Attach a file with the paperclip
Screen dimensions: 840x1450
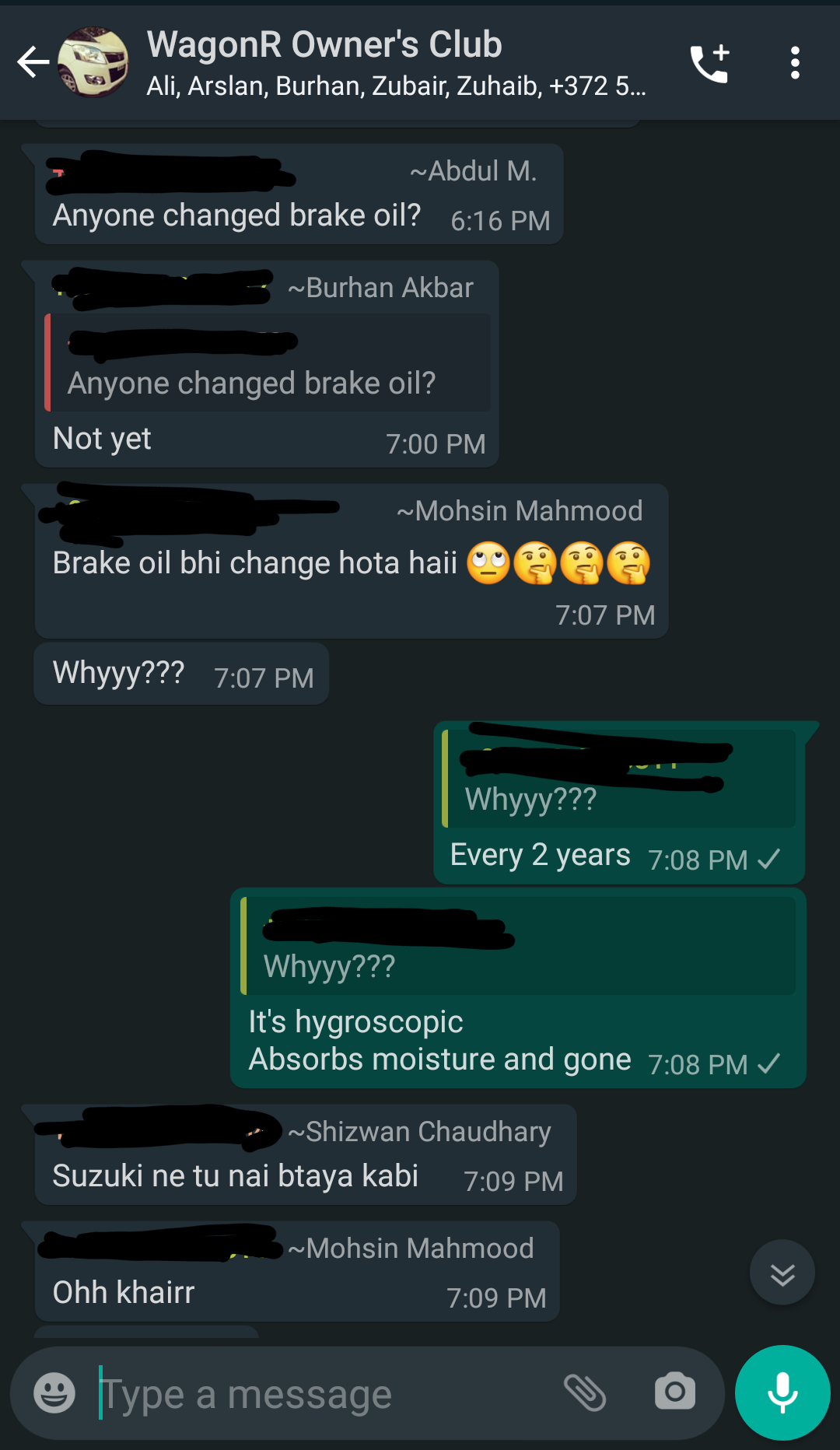[x=585, y=1392]
